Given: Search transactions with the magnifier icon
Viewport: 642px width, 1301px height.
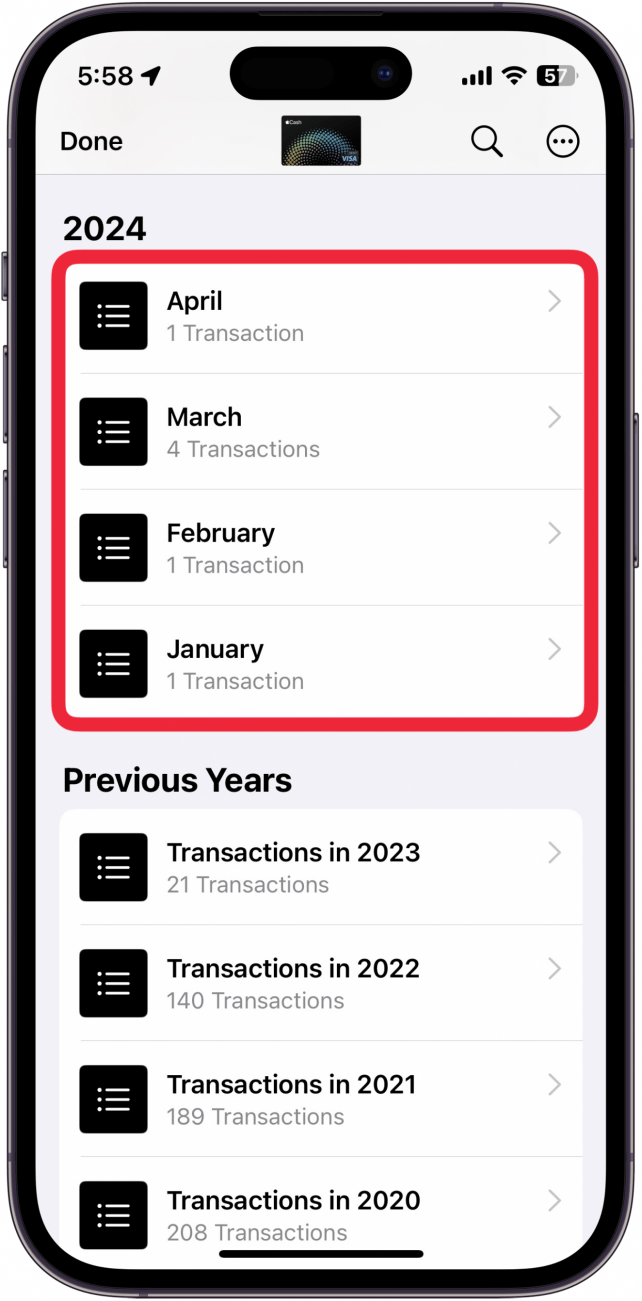Looking at the screenshot, I should point(487,142).
